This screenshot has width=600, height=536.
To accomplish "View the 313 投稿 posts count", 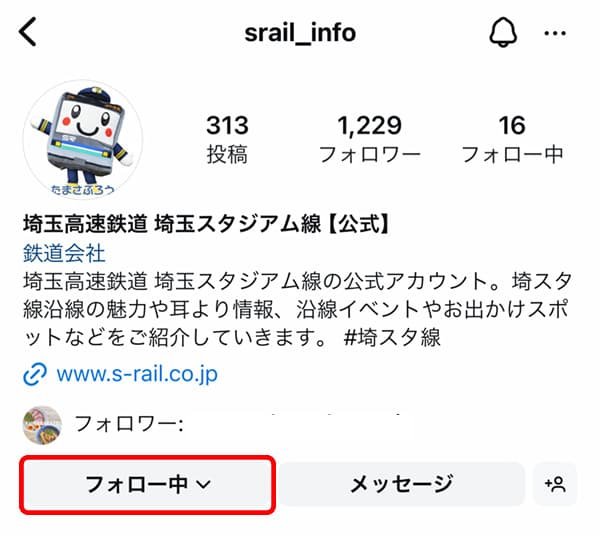I will (x=227, y=139).
